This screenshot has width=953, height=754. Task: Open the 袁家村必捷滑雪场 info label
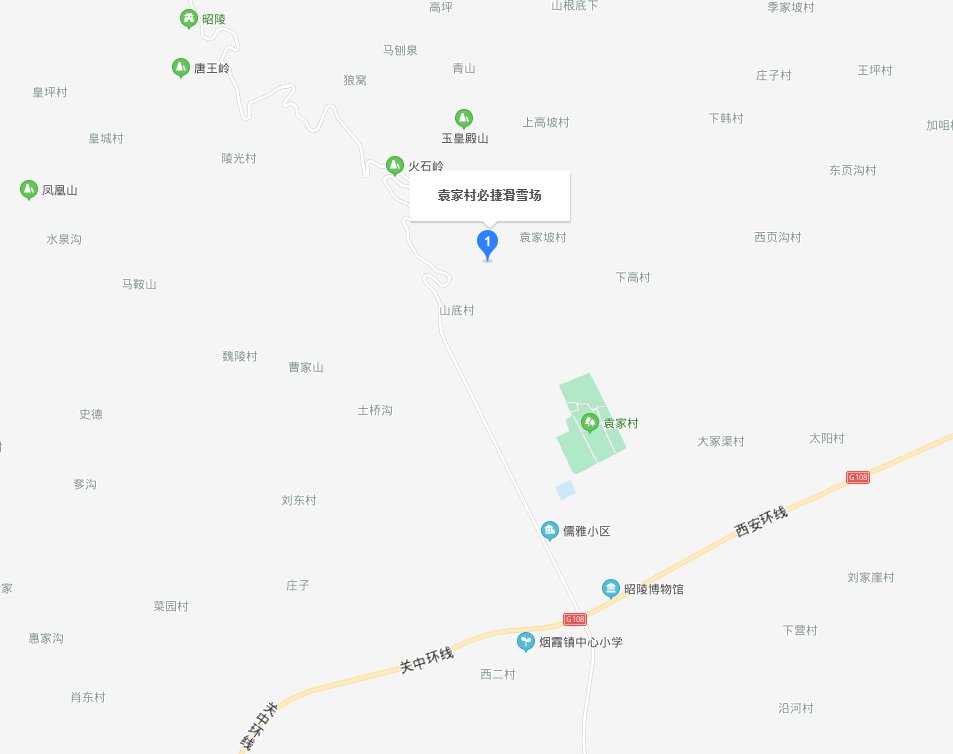[489, 196]
